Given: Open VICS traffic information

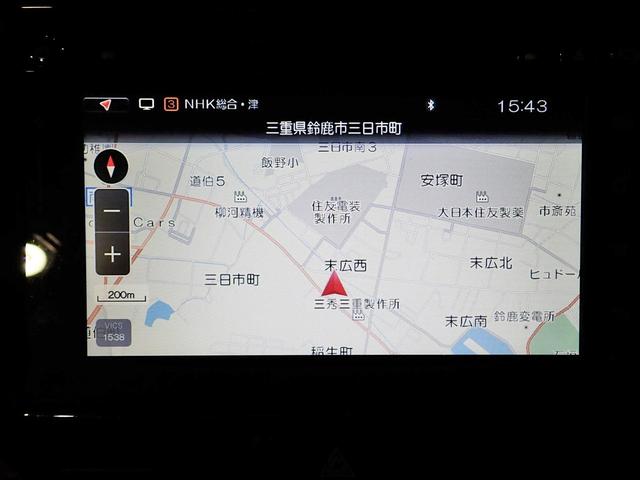Looking at the screenshot, I should tap(113, 333).
